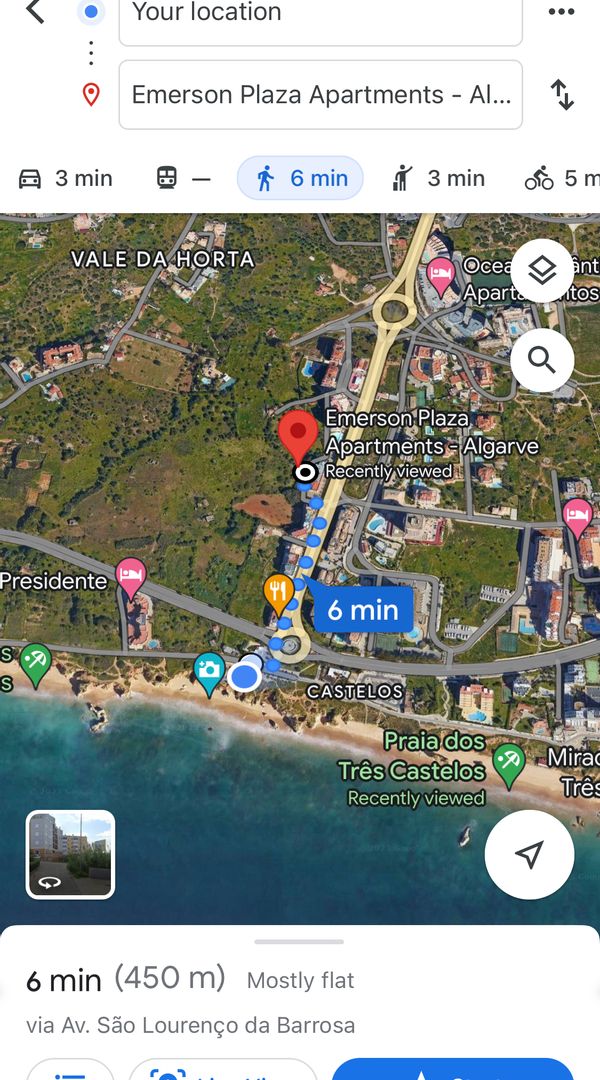This screenshot has height=1080, width=600.
Task: Go back using the top-left arrow
Action: coord(34,12)
